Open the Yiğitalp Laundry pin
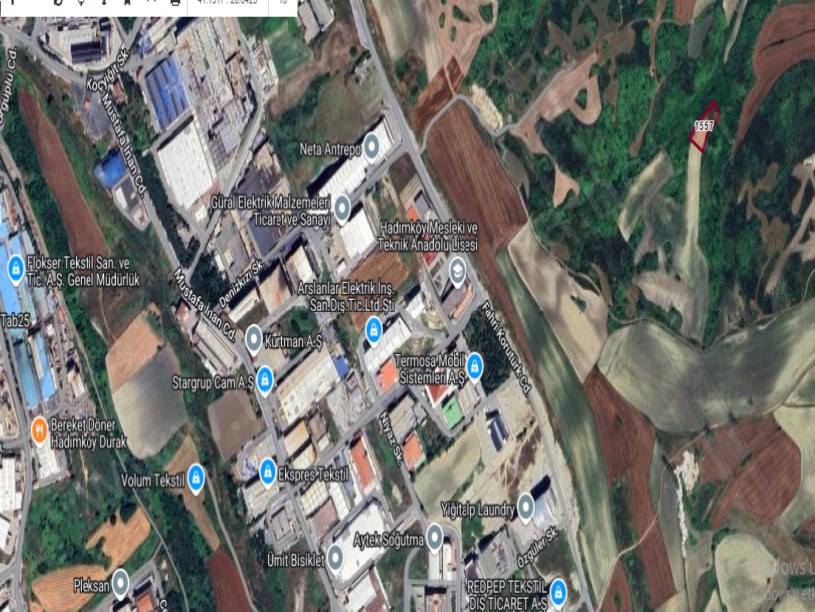Screen dimensions: 815x612 point(526,511)
